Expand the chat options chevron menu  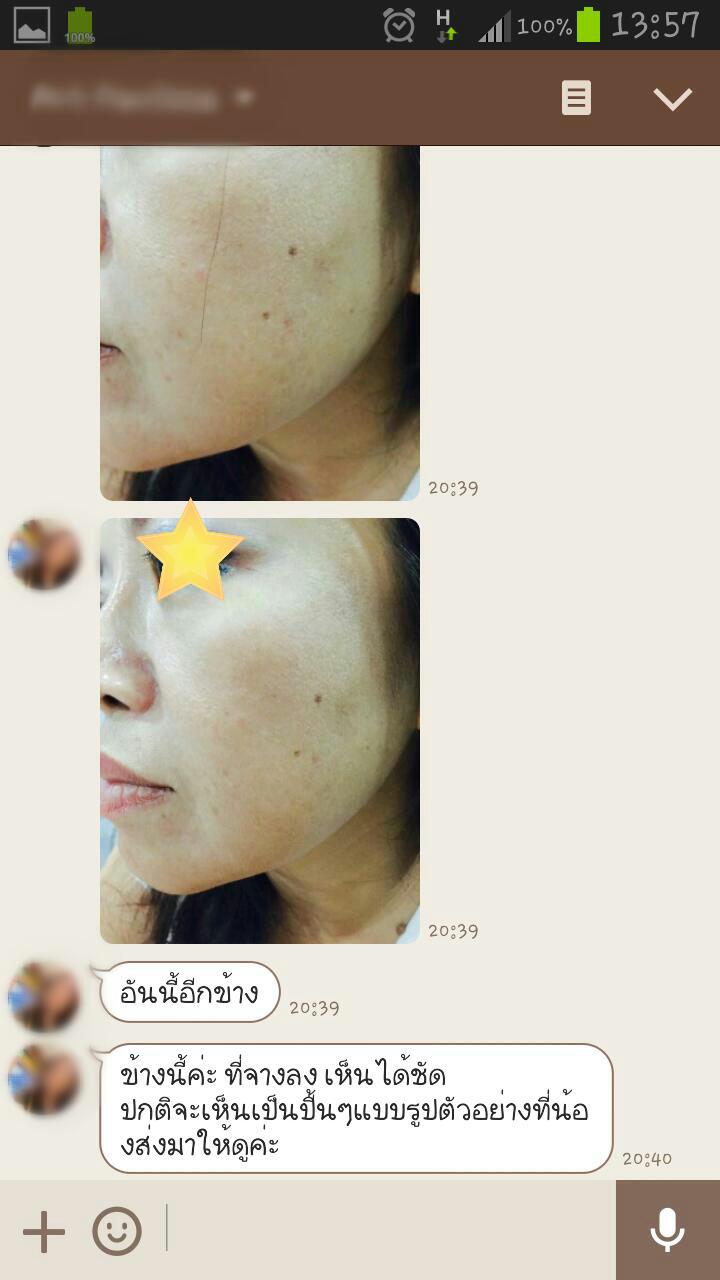tap(672, 98)
